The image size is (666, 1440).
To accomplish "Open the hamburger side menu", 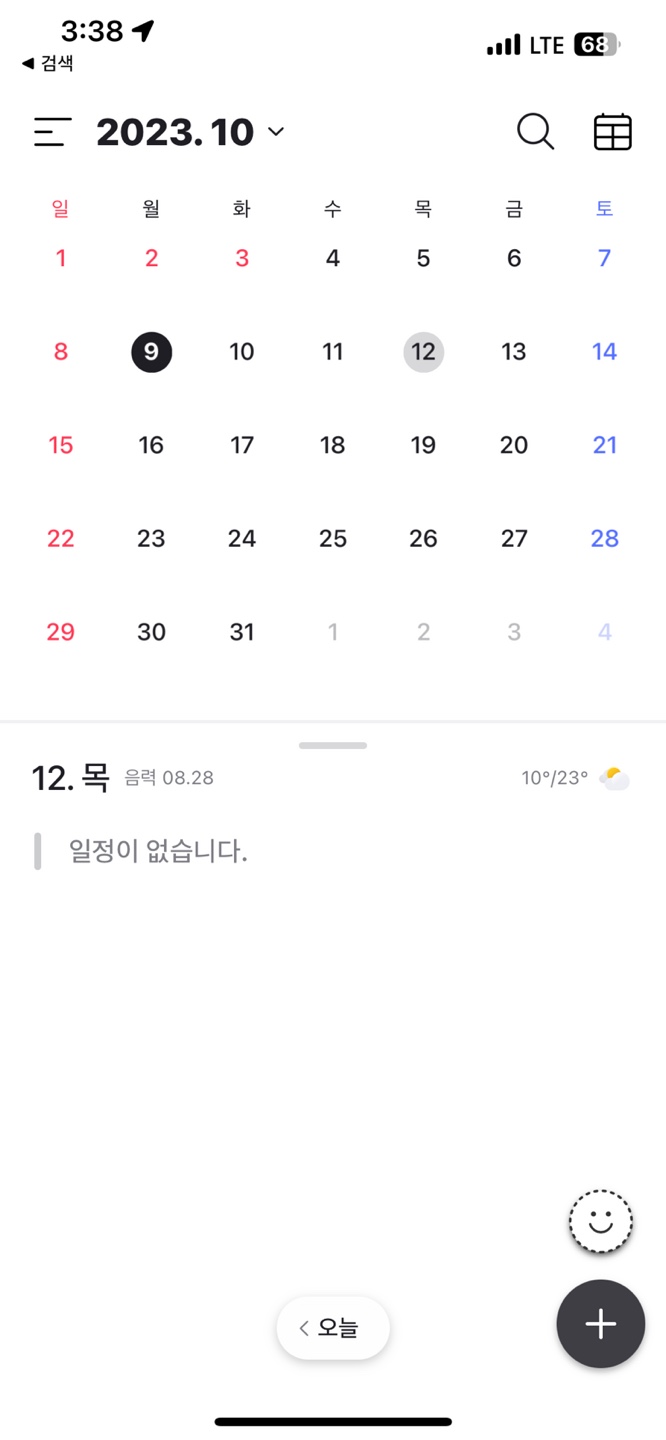I will [52, 132].
